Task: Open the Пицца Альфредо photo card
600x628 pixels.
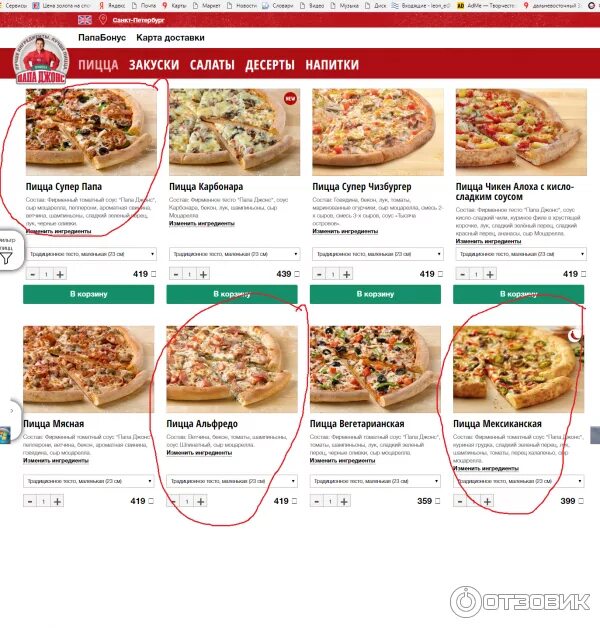Action: pos(231,368)
